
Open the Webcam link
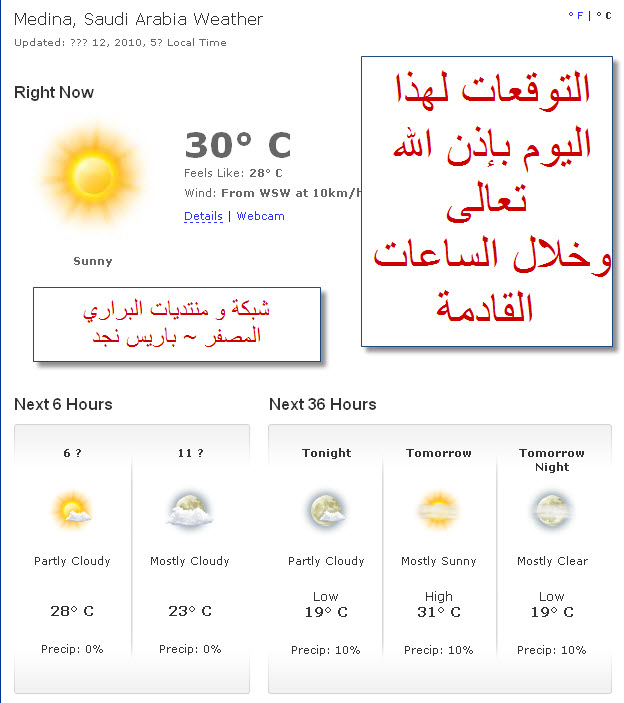click(x=260, y=216)
